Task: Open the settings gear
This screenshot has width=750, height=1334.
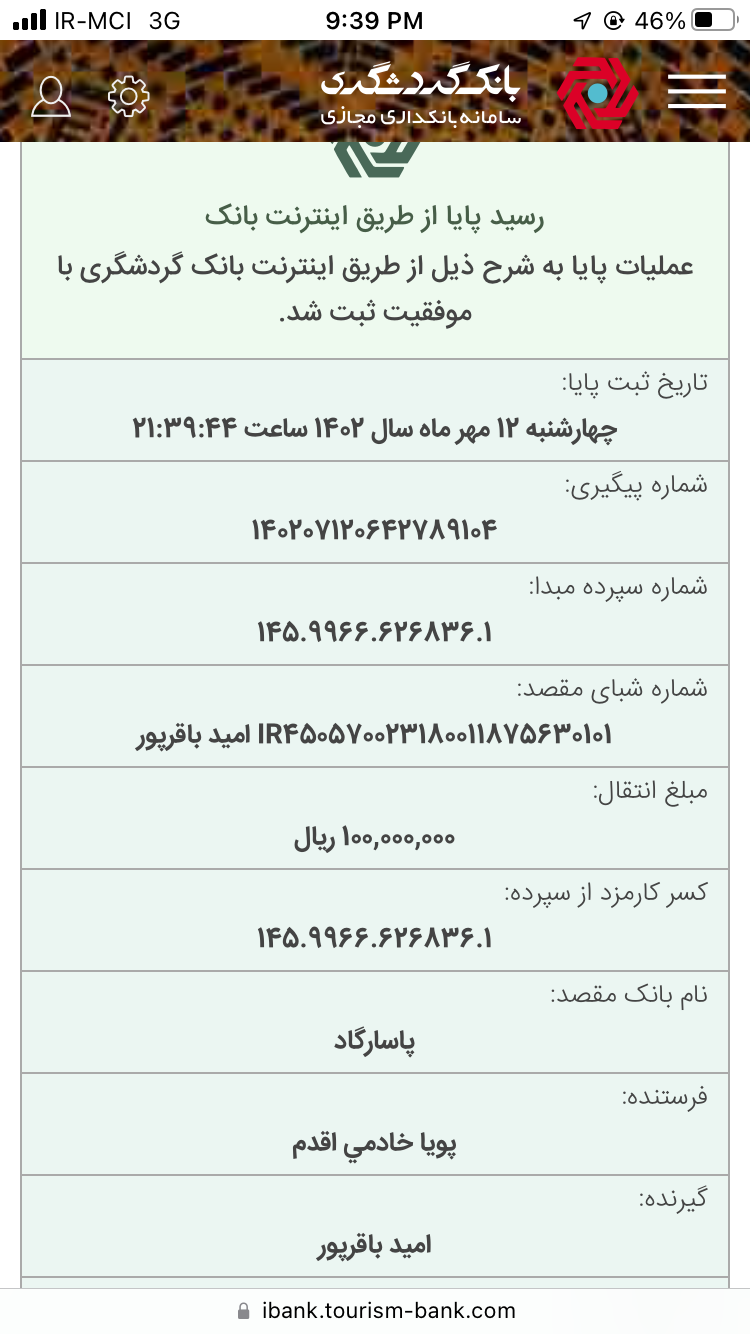Action: pyautogui.click(x=128, y=96)
